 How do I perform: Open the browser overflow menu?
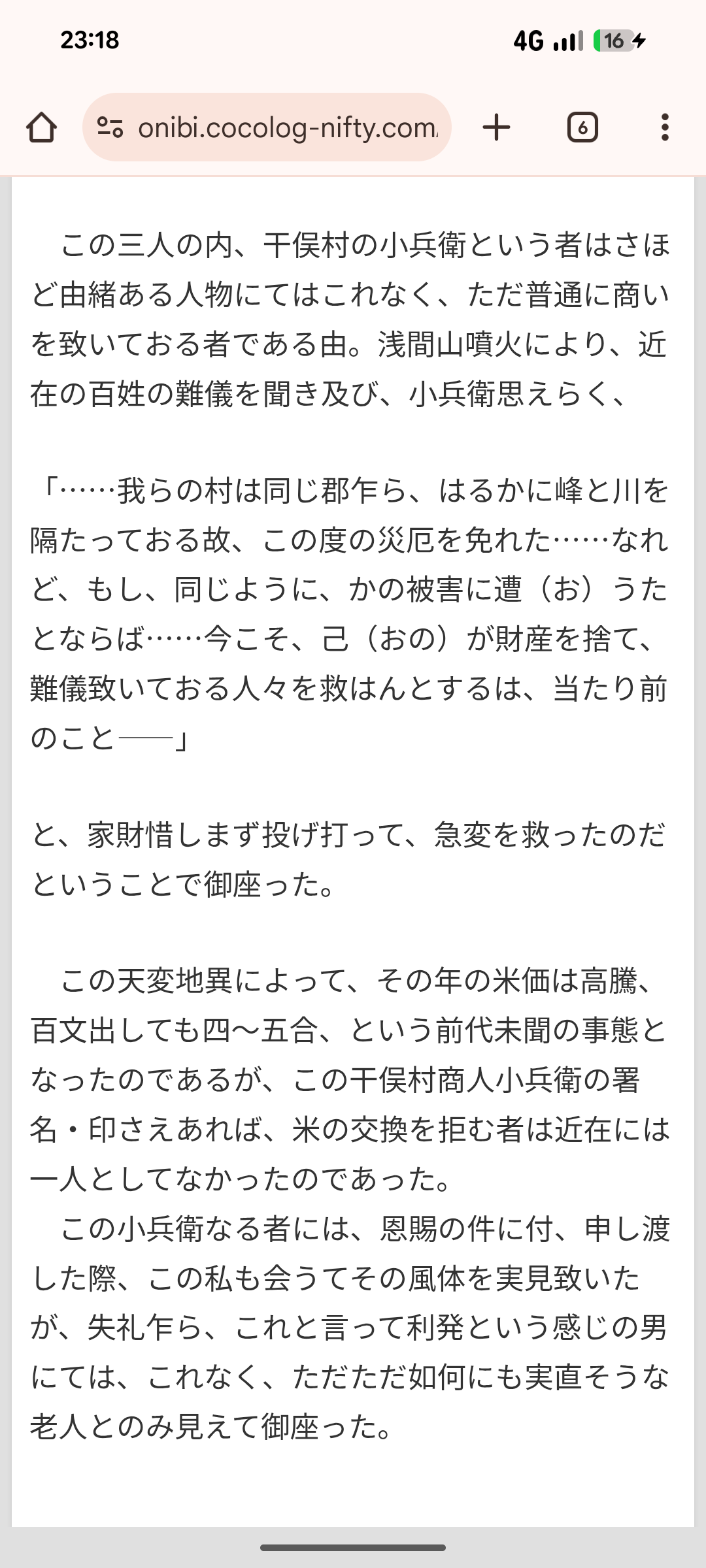pos(665,127)
